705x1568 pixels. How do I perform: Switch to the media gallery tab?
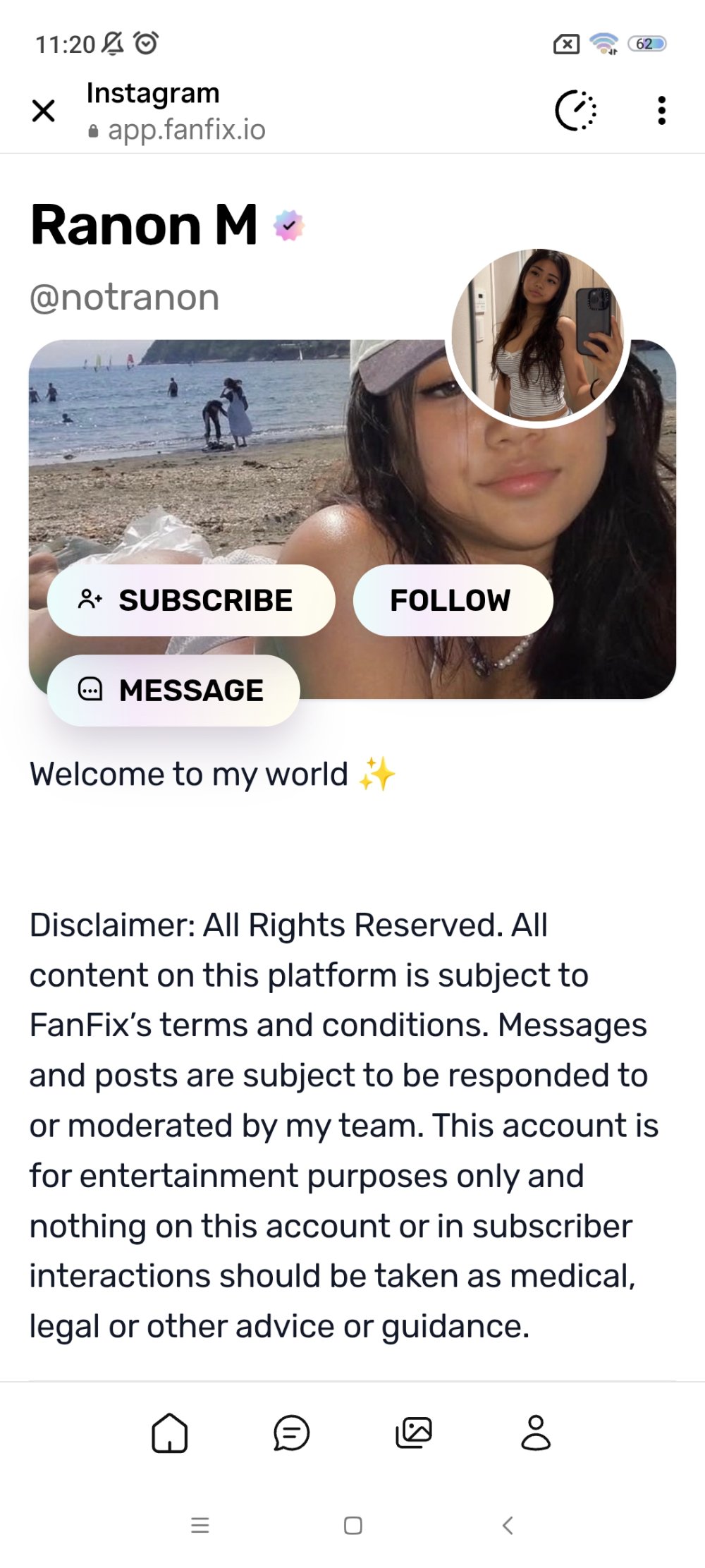click(x=414, y=1433)
